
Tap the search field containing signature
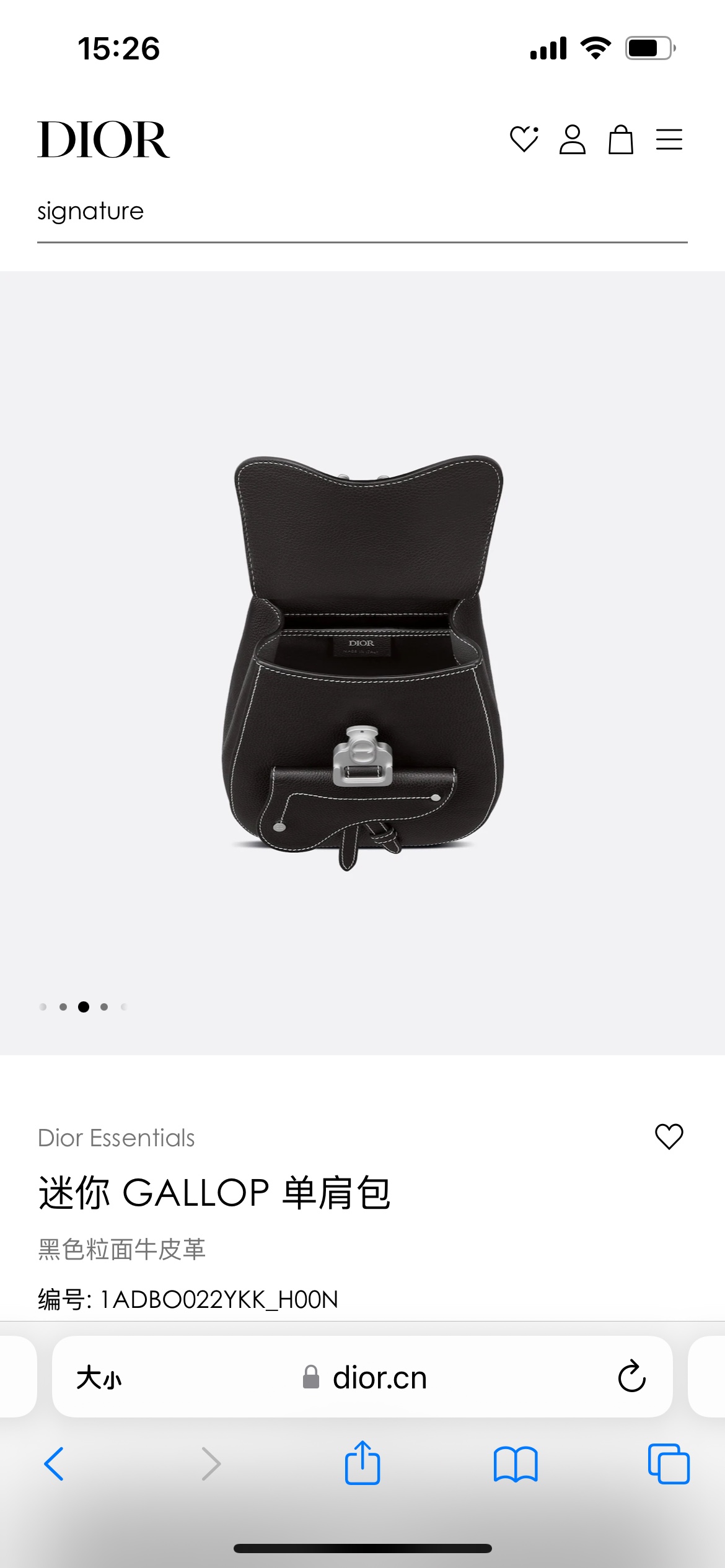[362, 212]
